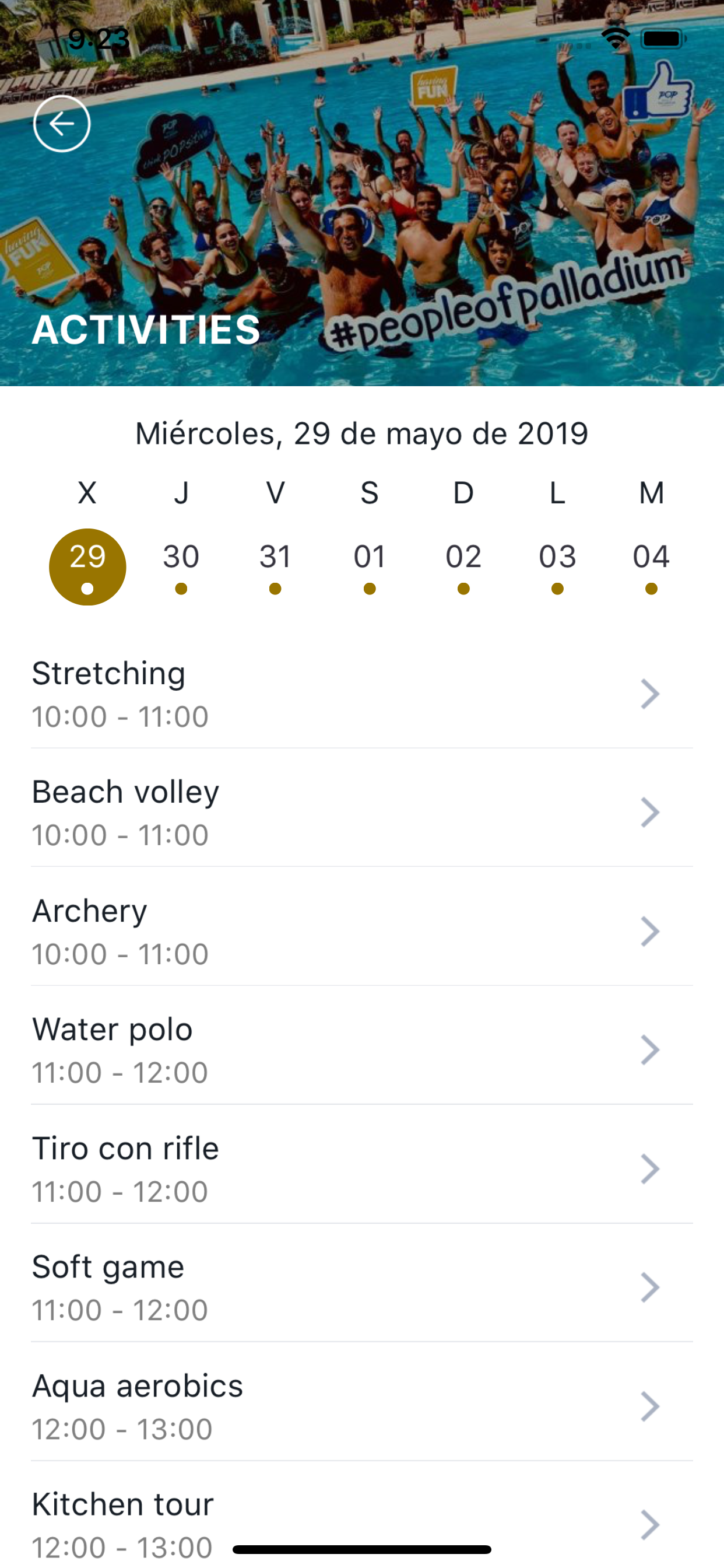Open Tiro con rifle details
Screen dimensions: 724x1568
tap(361, 1168)
